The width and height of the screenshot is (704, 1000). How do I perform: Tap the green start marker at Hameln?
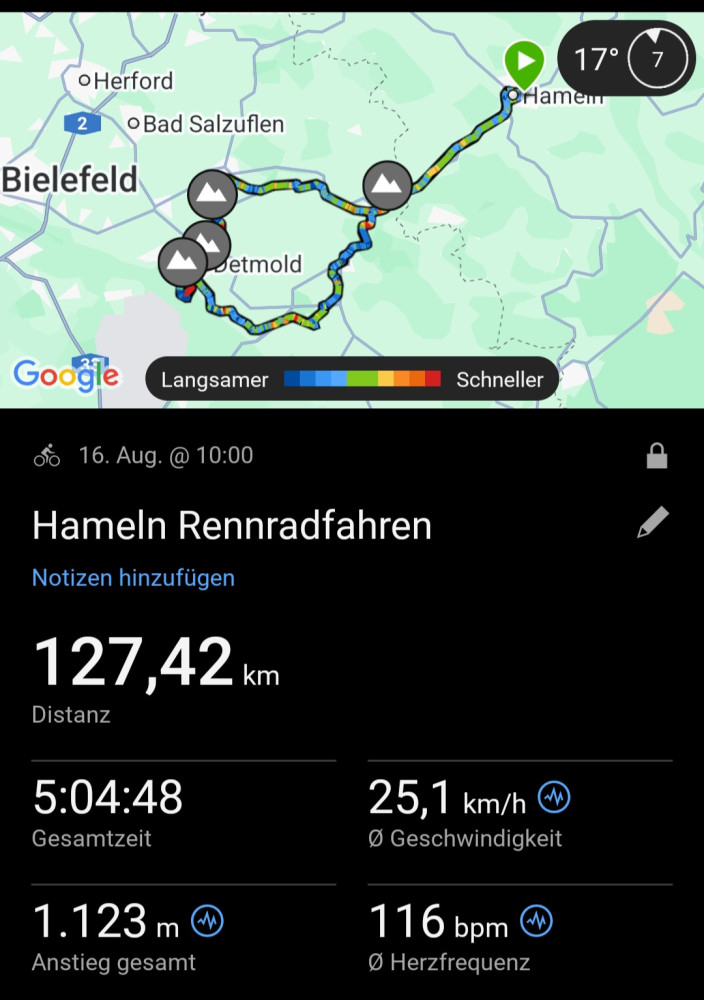[x=523, y=62]
